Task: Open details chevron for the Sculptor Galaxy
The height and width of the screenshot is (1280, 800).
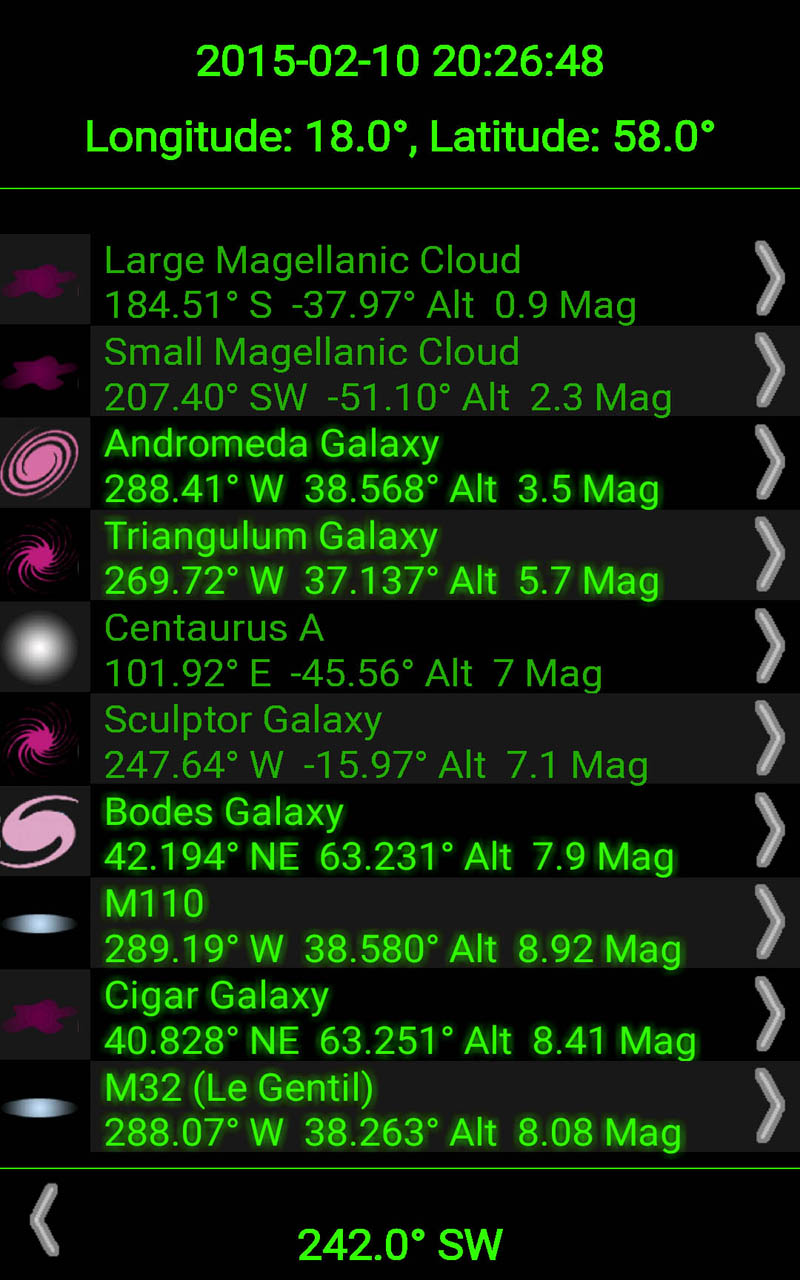Action: pyautogui.click(x=768, y=738)
